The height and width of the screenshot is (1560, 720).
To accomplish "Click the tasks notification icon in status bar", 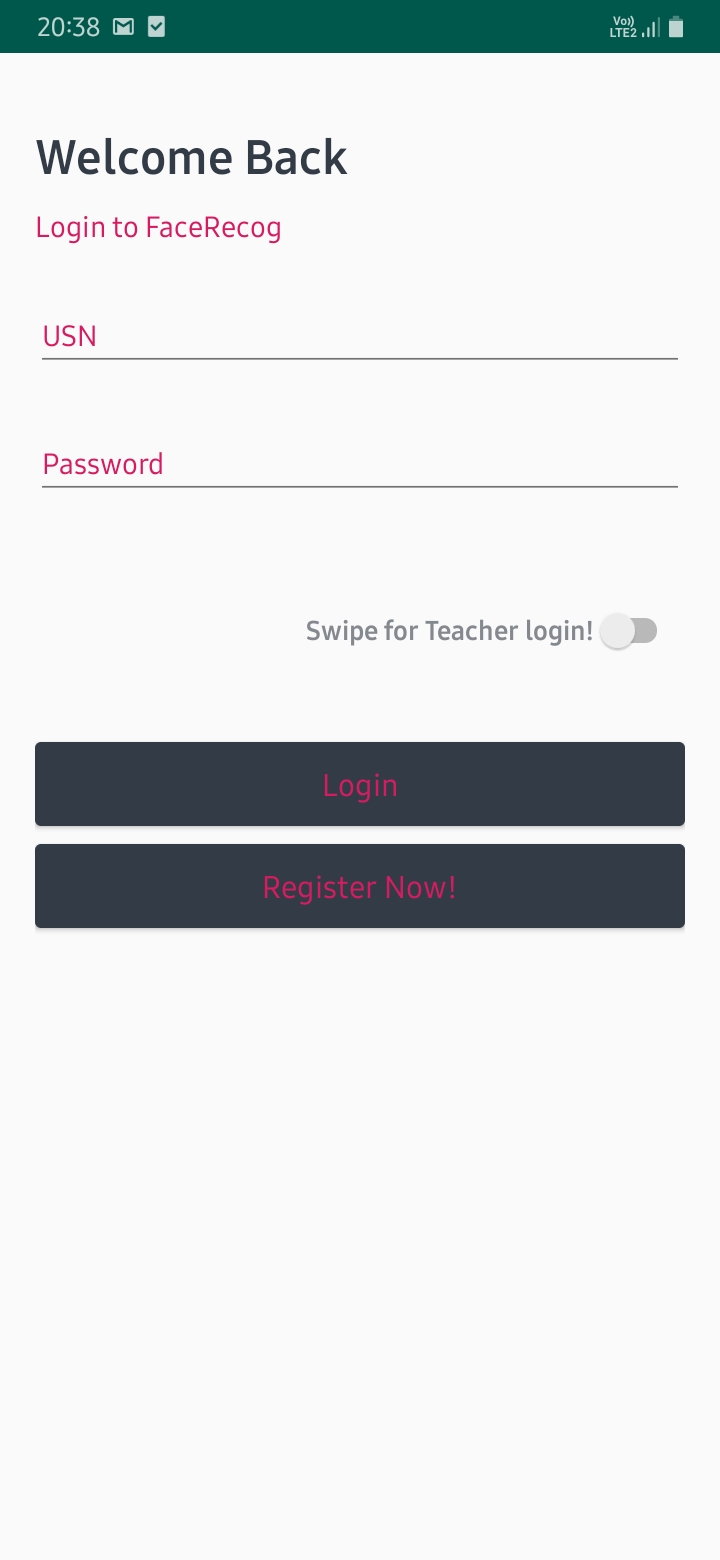I will click(156, 27).
